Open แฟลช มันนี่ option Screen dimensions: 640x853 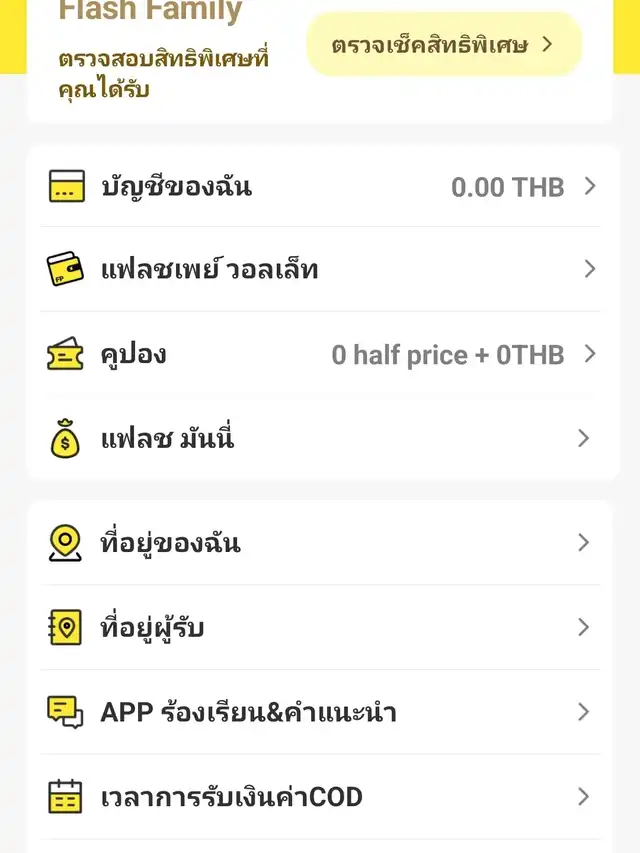click(x=320, y=439)
